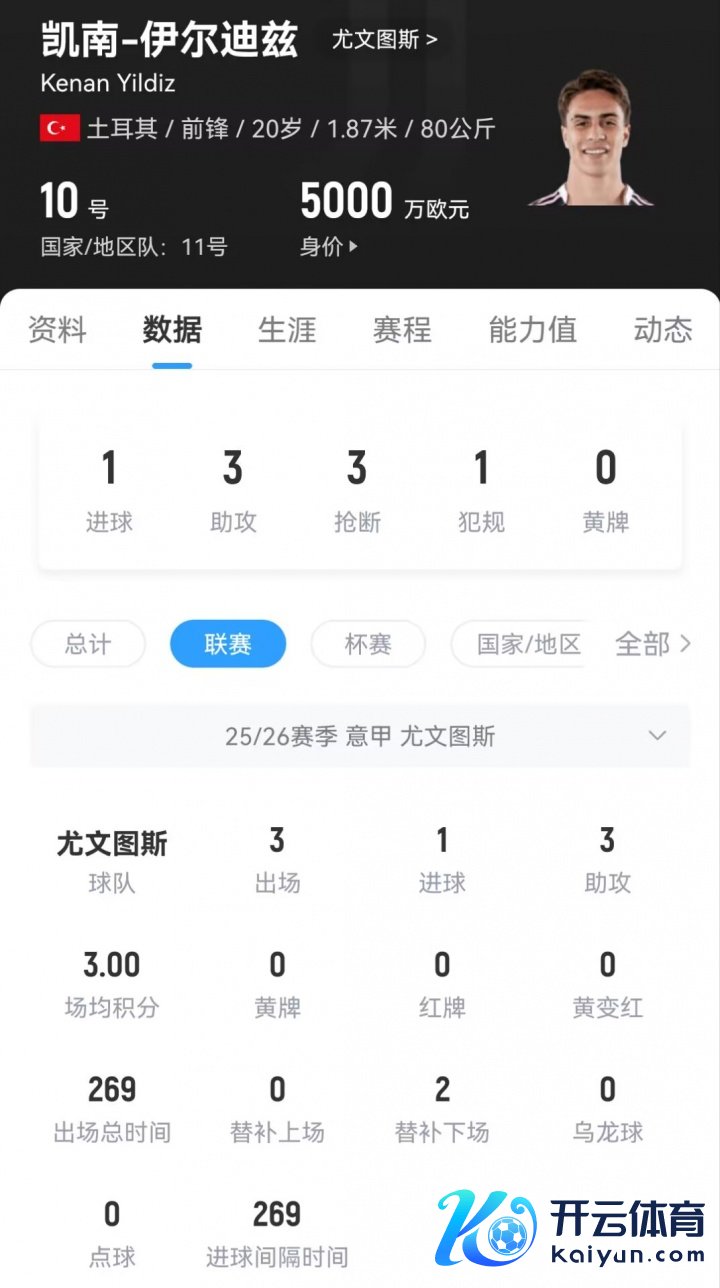The width and height of the screenshot is (720, 1288).
Task: Select the 数据 tab
Action: [172, 330]
